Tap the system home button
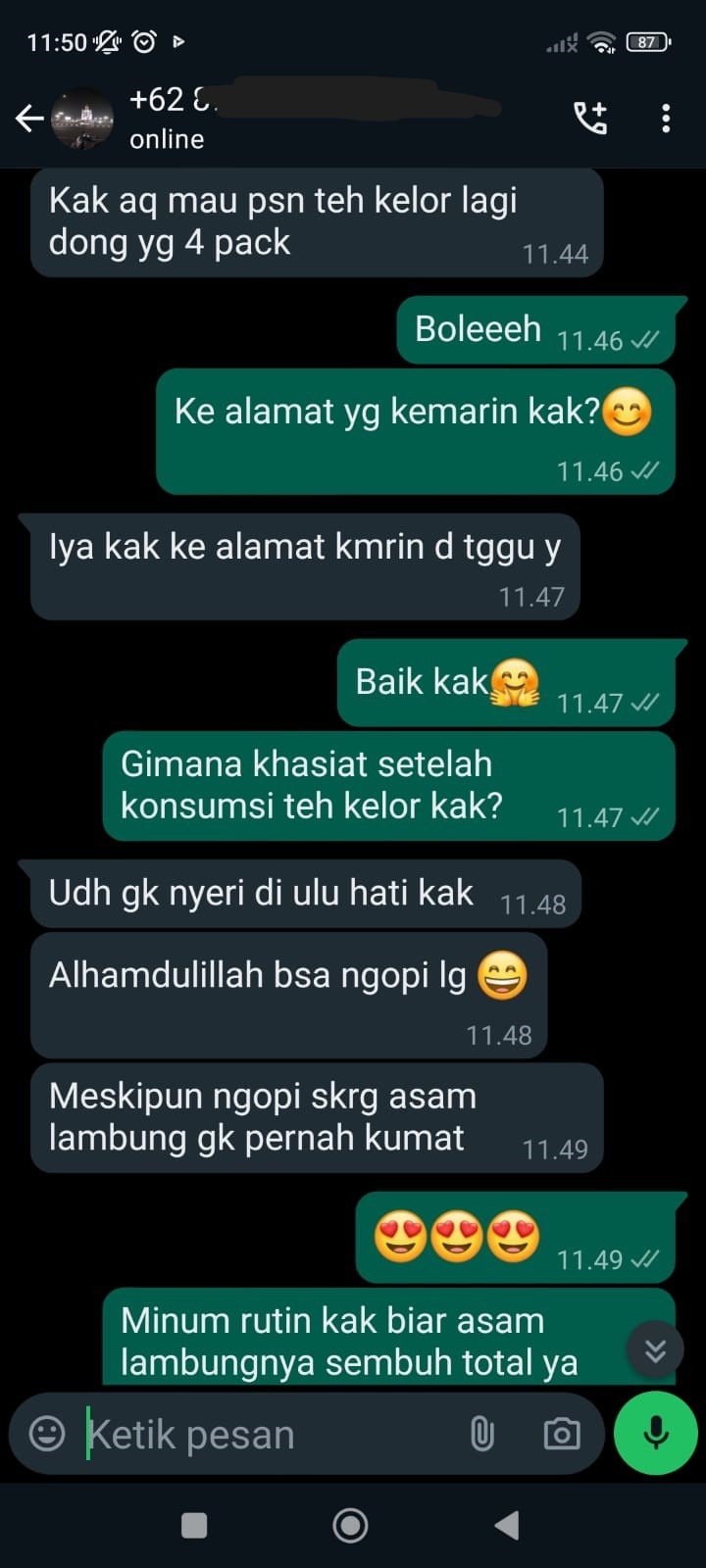The image size is (706, 1568). pos(351,1525)
